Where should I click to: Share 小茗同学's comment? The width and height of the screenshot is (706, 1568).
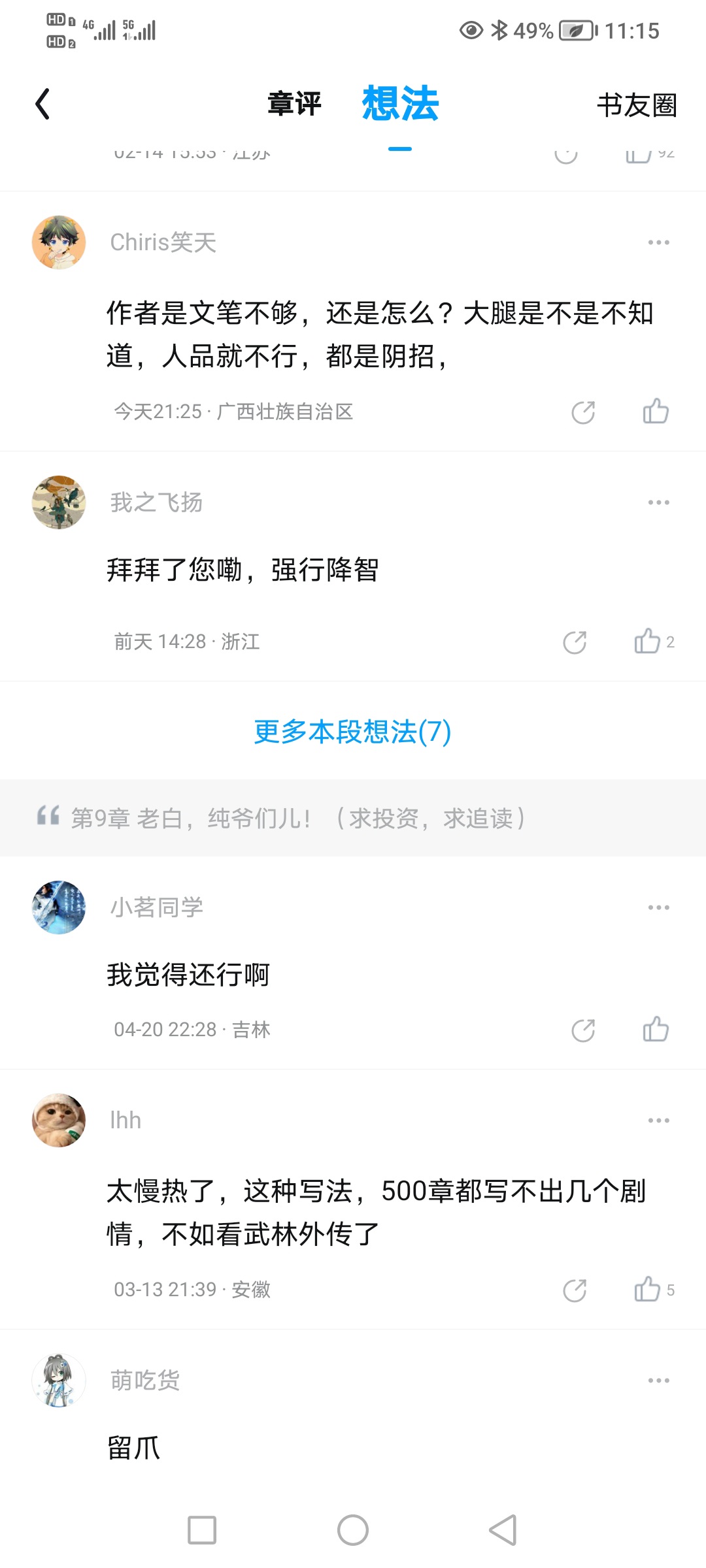pyautogui.click(x=583, y=1030)
